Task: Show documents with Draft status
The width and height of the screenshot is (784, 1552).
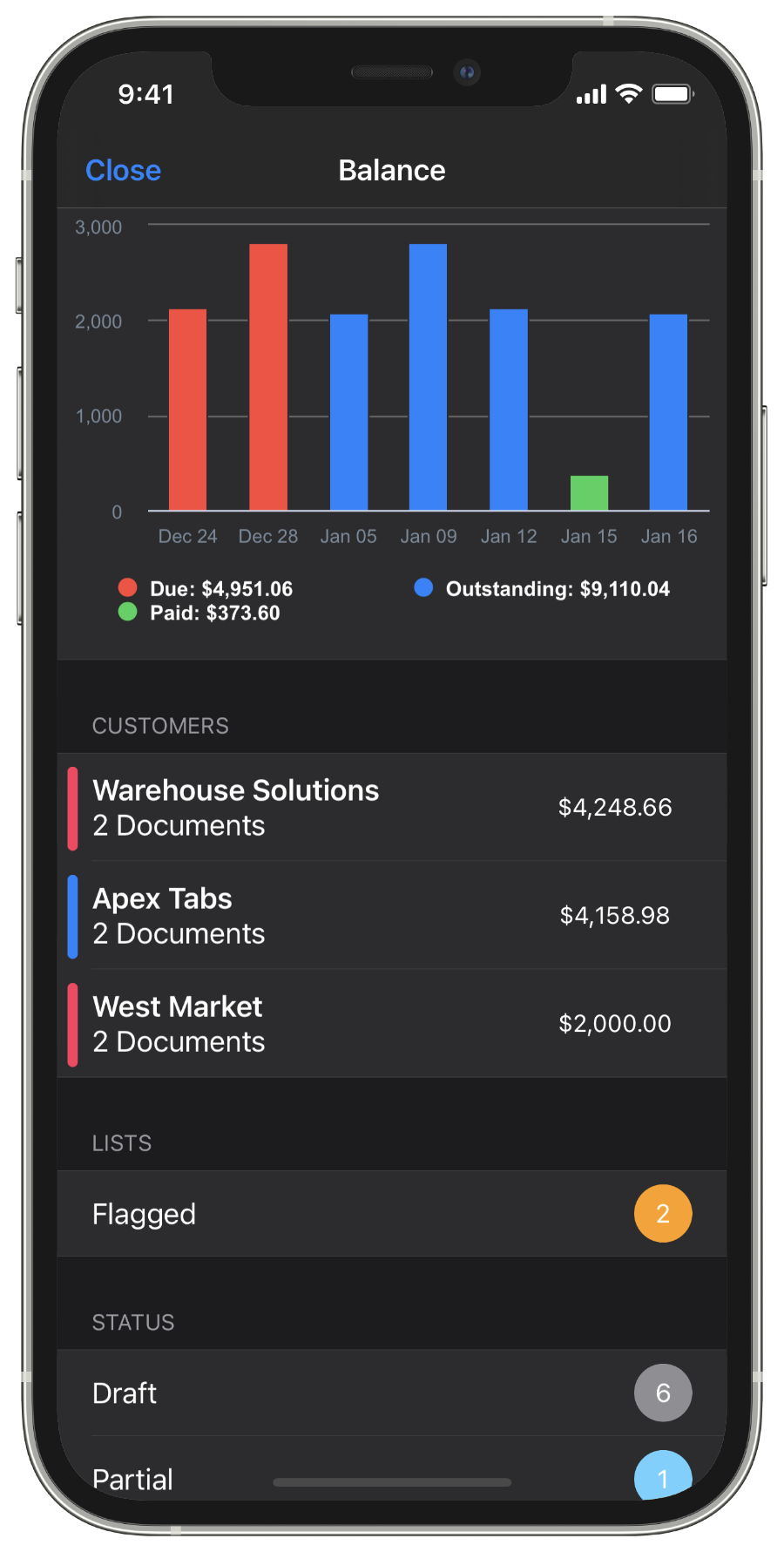Action: [392, 1393]
